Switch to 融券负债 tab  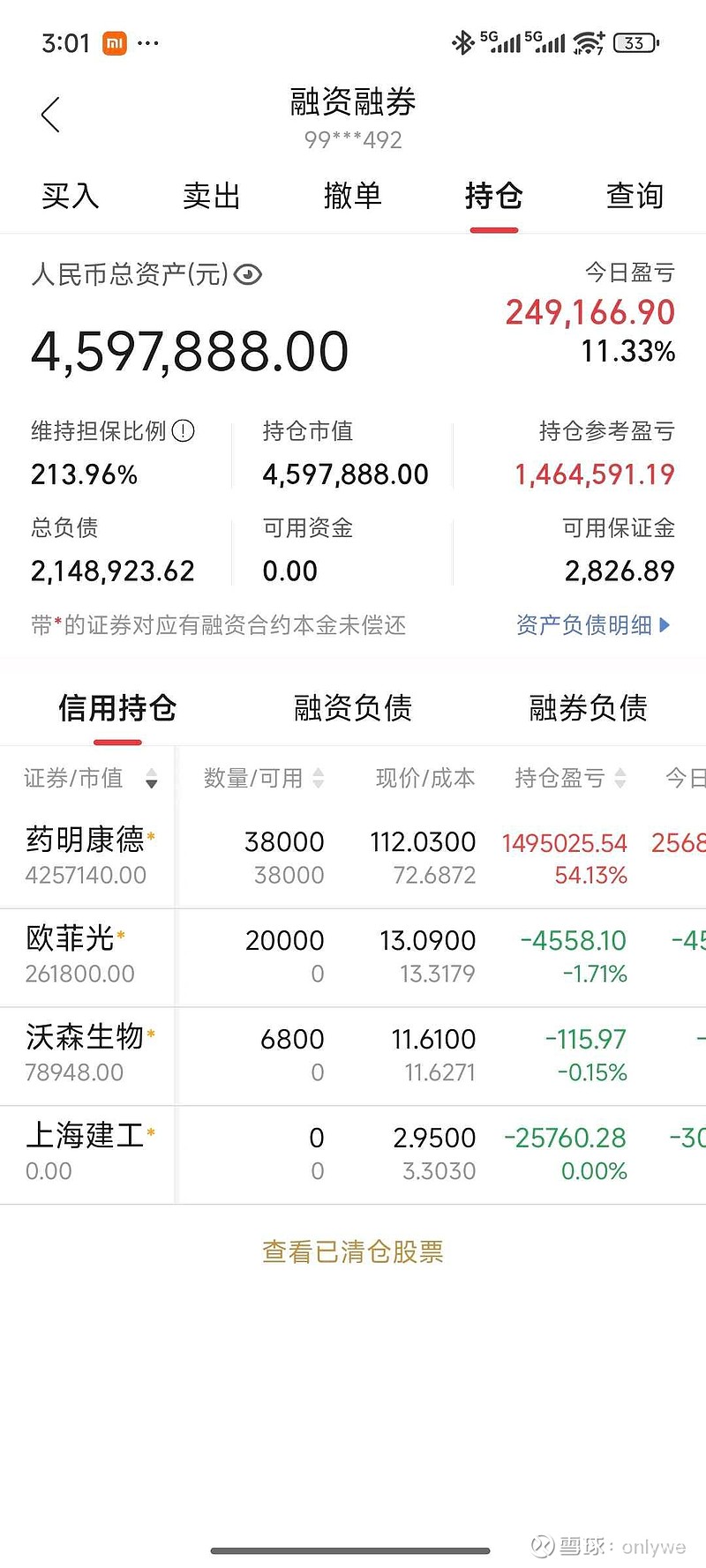click(x=588, y=708)
